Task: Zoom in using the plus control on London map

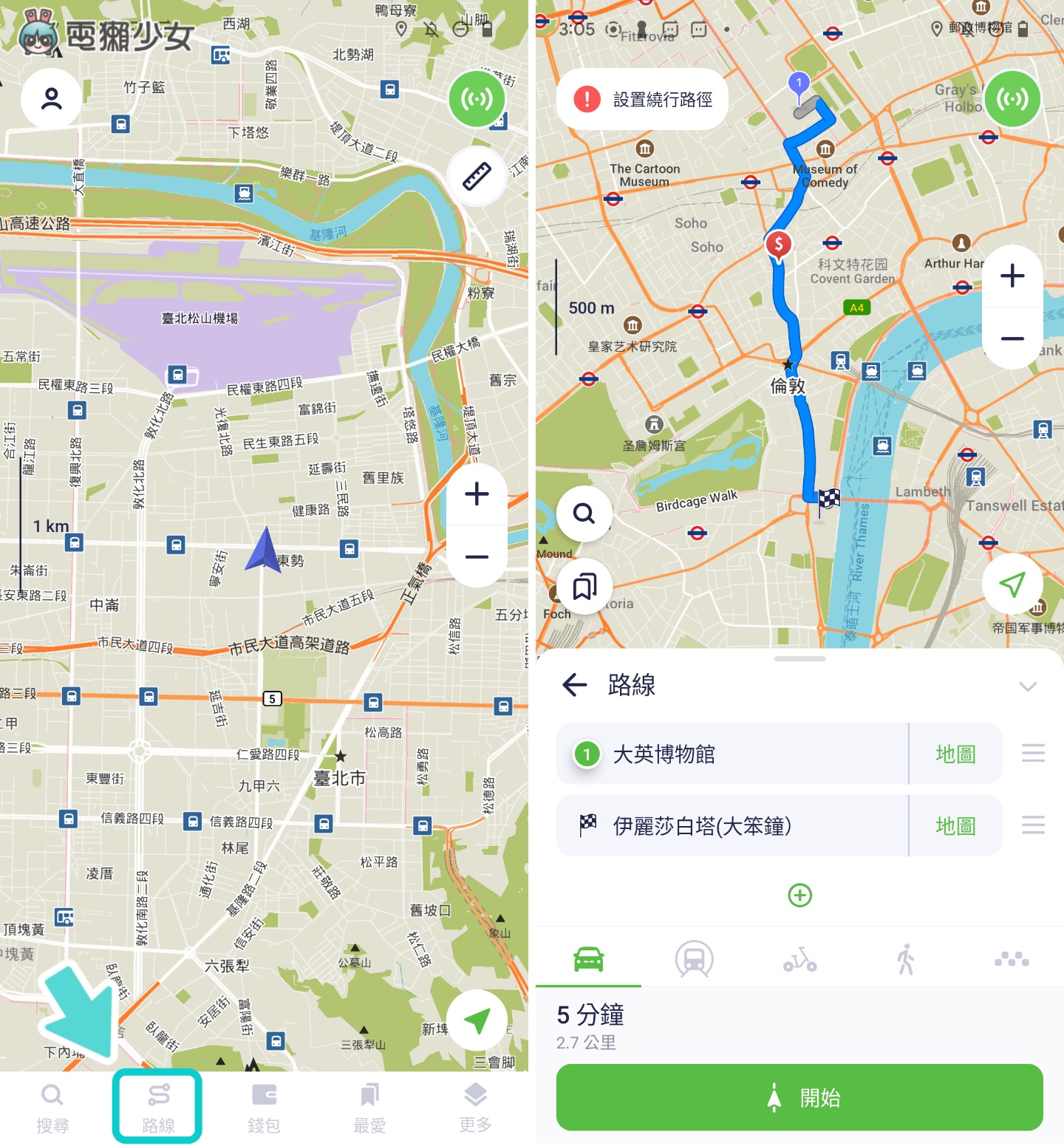Action: coord(1012,276)
